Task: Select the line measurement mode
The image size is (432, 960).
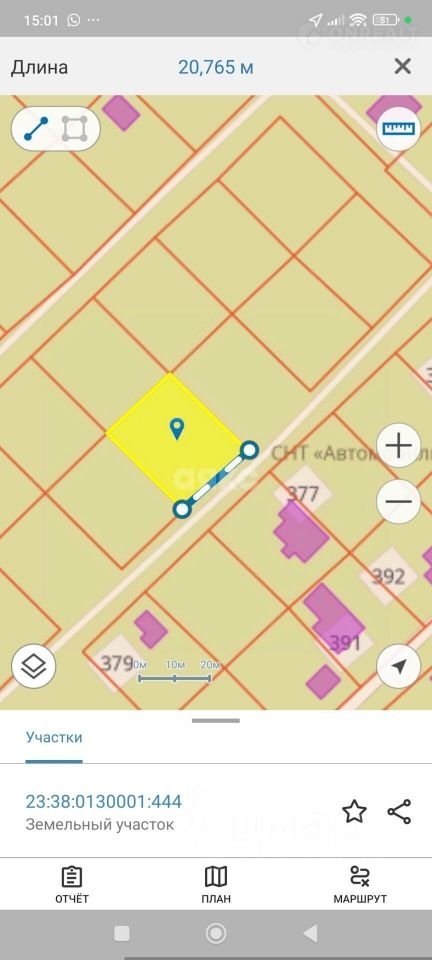Action: 35,129
